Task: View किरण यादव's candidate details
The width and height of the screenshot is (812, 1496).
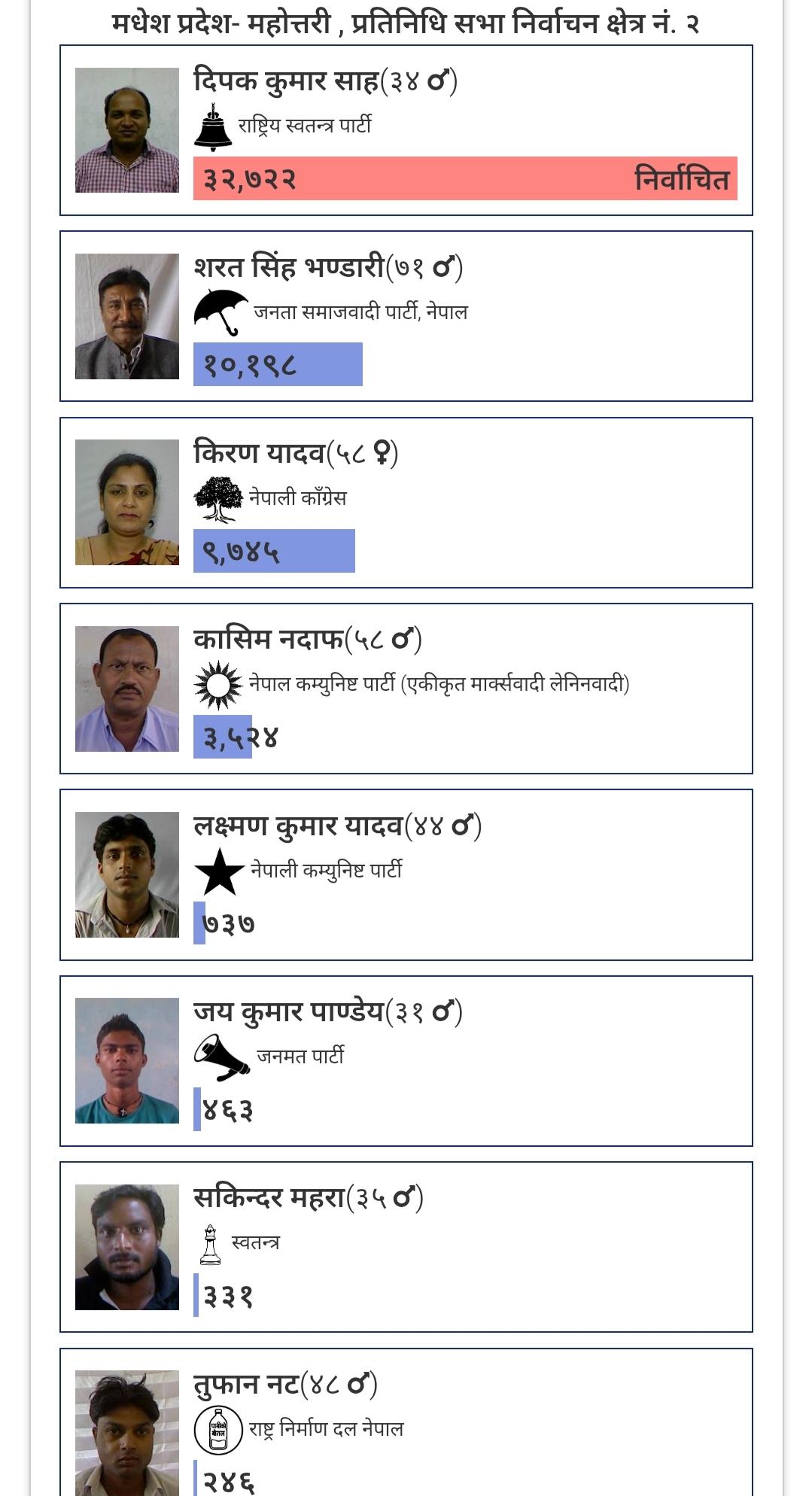Action: pos(406,502)
